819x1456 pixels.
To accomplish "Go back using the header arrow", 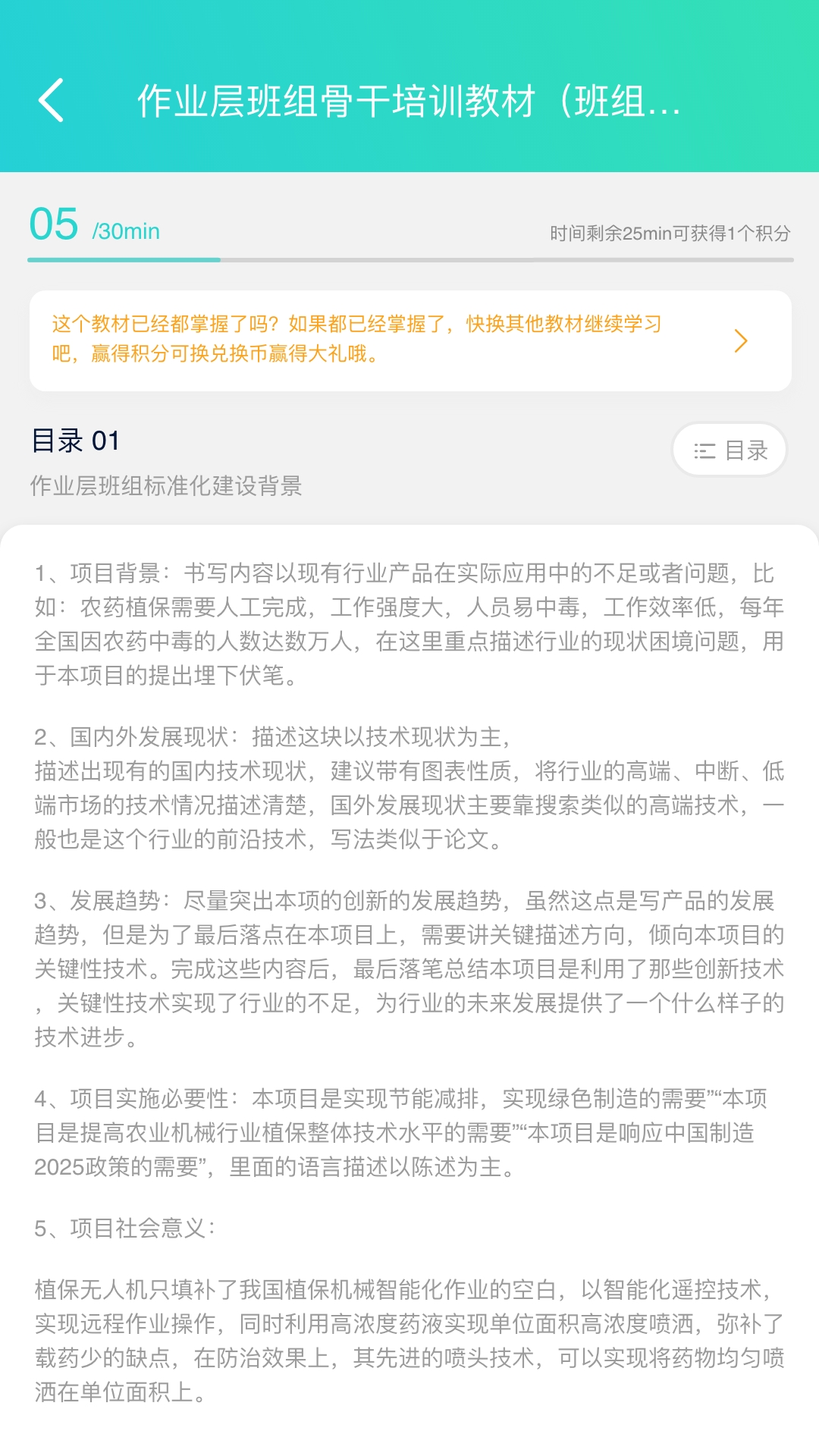I will 52,100.
